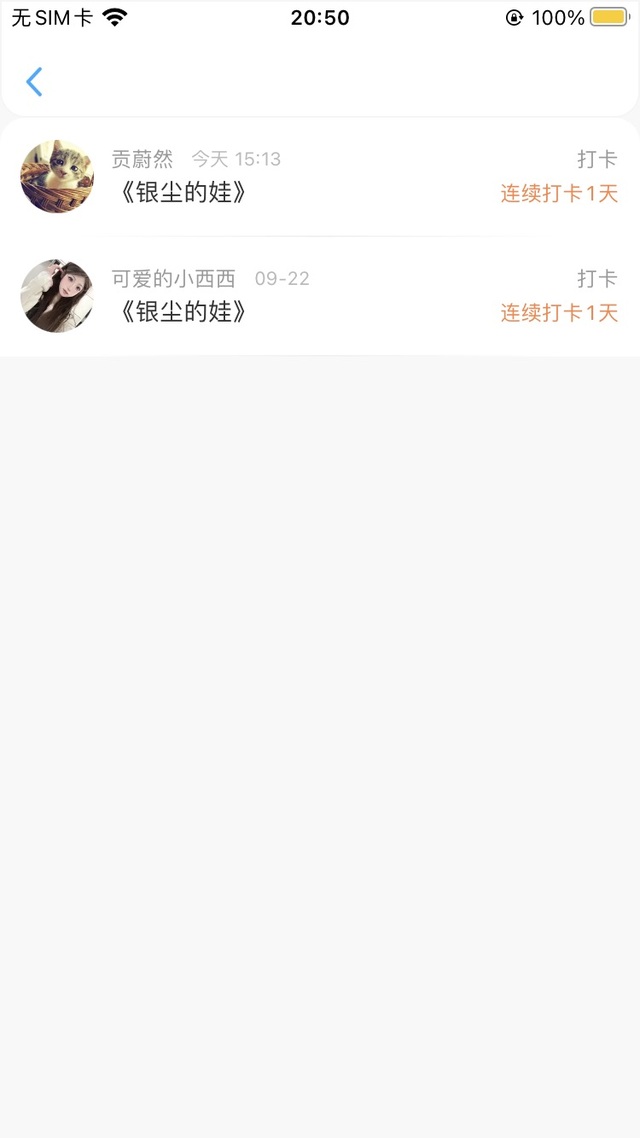Open 可爱的小西西's check-in record
This screenshot has height=1138, width=640.
(320, 296)
